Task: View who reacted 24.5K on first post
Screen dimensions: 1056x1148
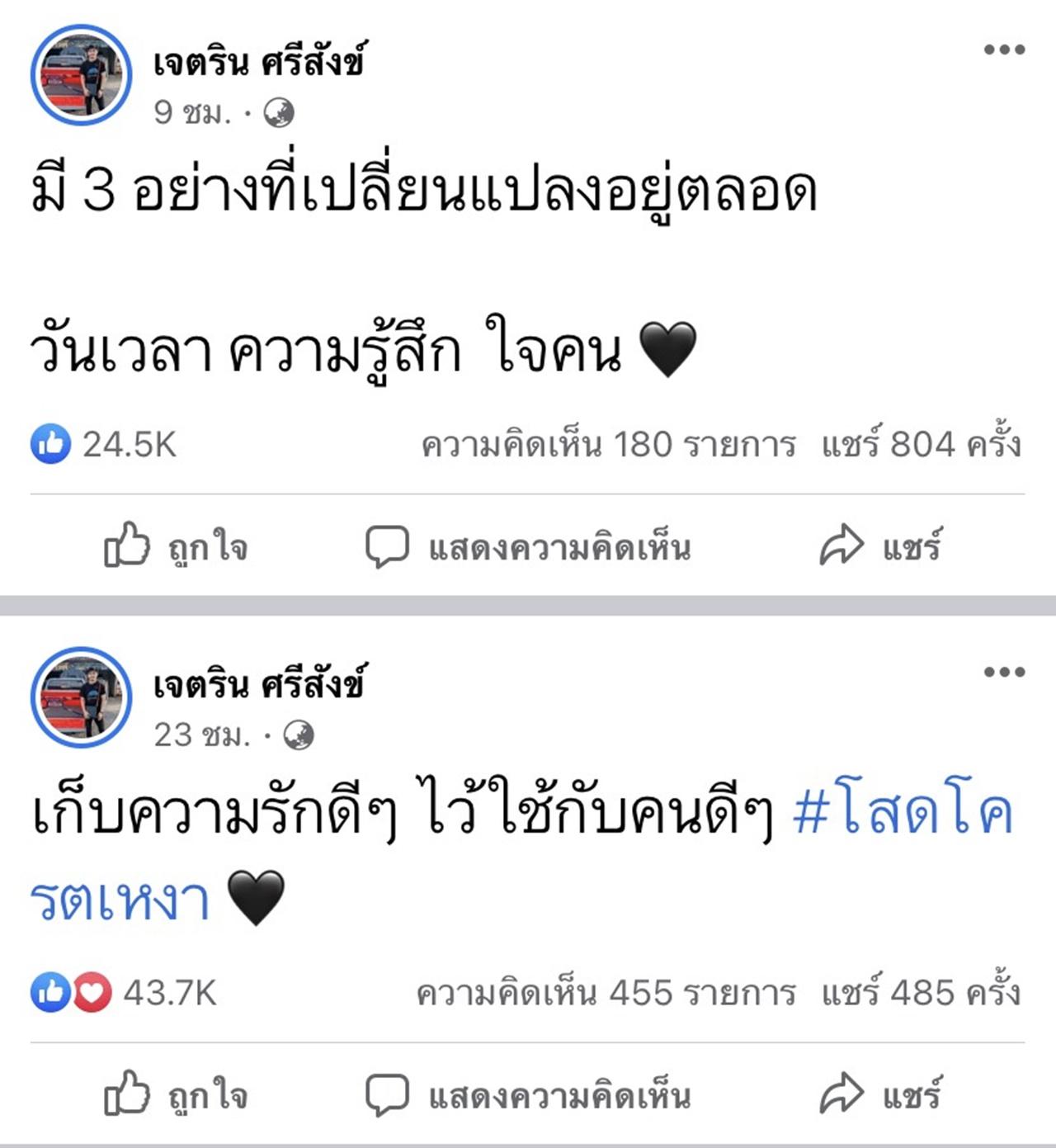Action: pyautogui.click(x=105, y=445)
